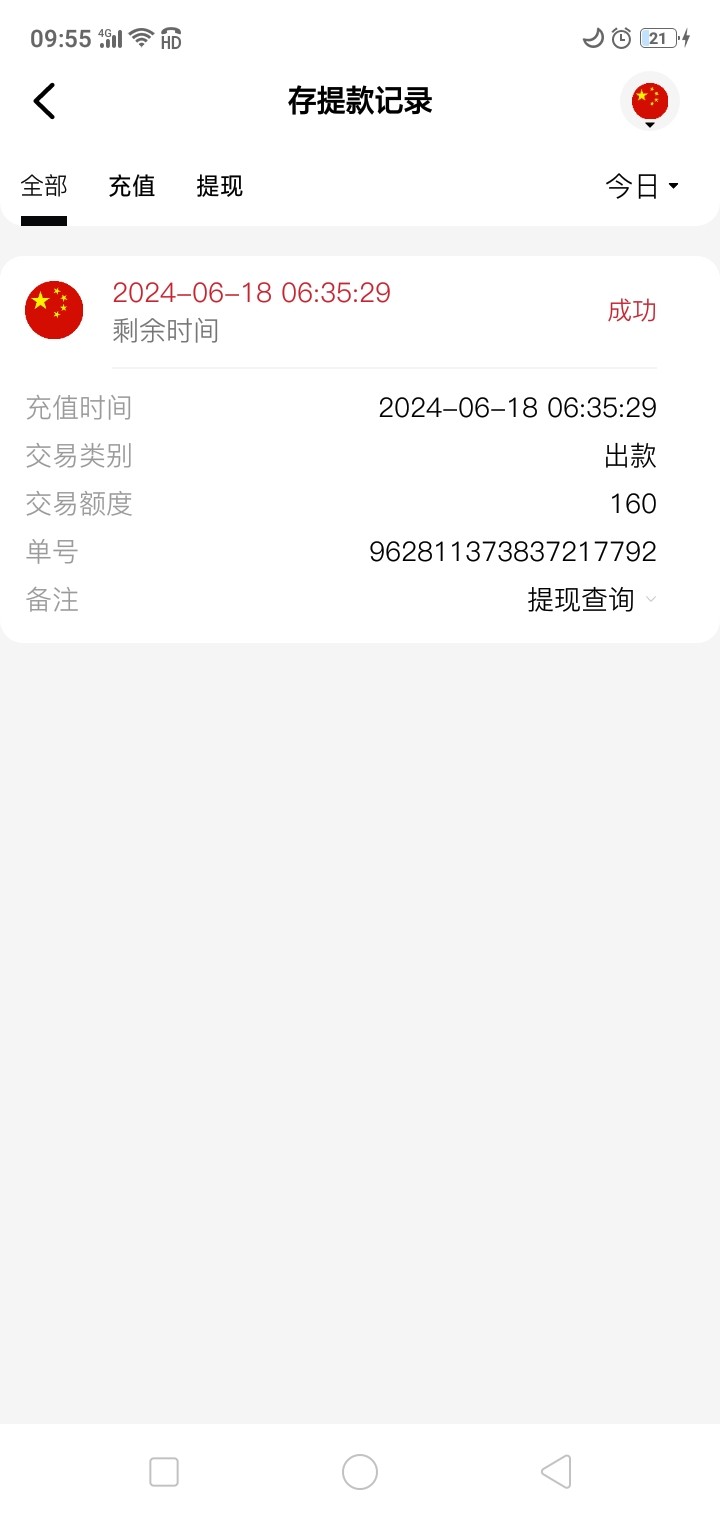Go back from the 存提款记录 page
This screenshot has width=720, height=1520.
tap(45, 101)
